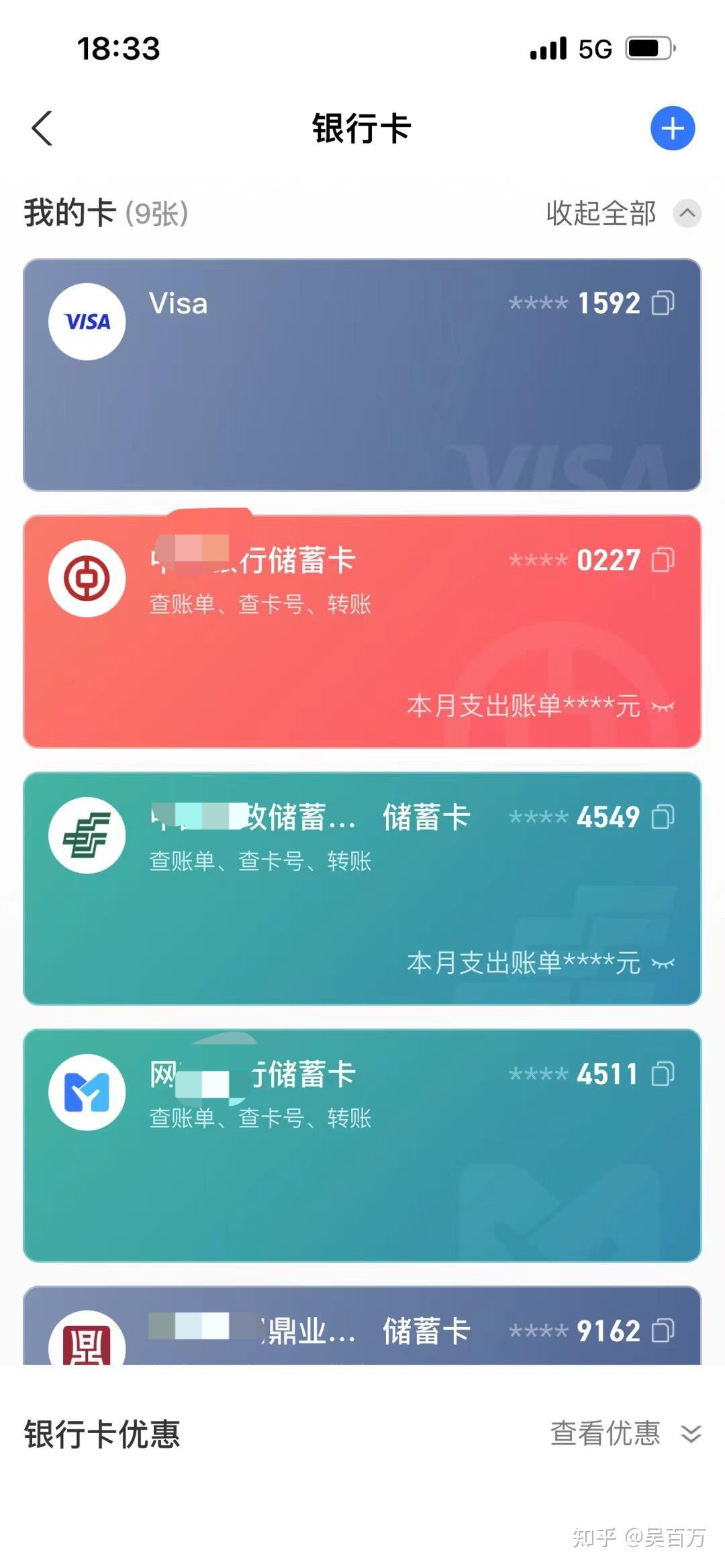
Task: Expand 查看优惠 for bank card offers
Action: [625, 1434]
